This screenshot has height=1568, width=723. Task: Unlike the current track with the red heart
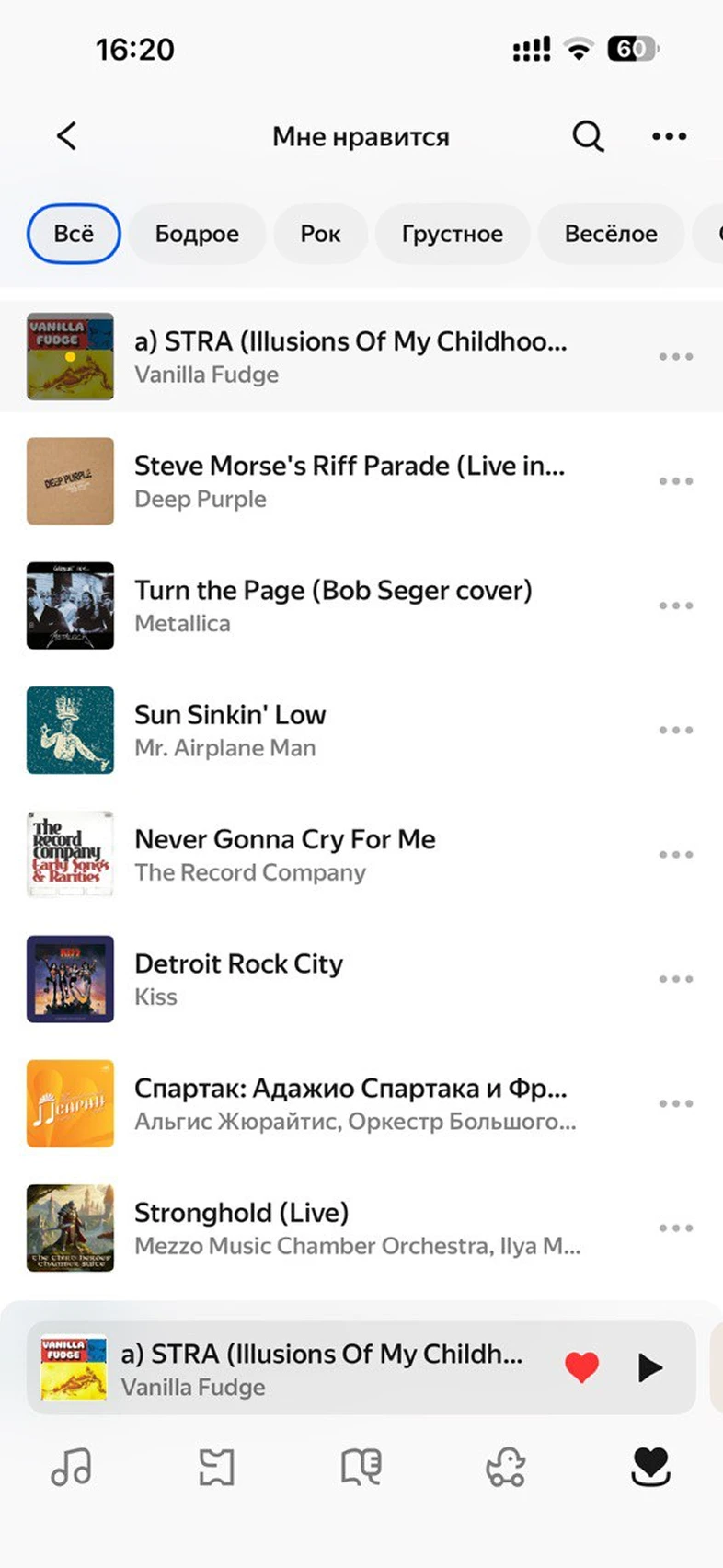click(581, 1367)
